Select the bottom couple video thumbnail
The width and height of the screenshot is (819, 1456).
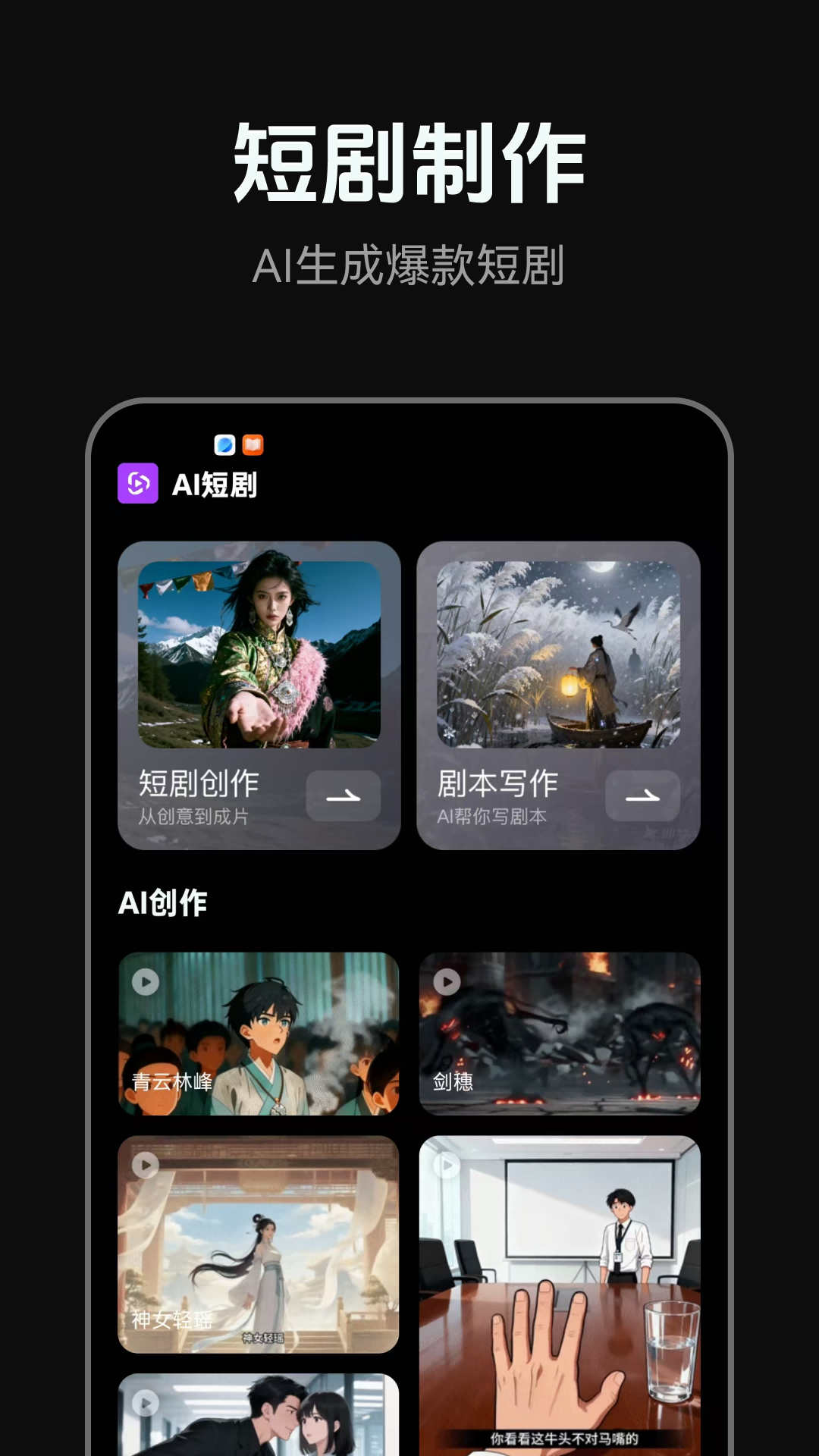259,1426
